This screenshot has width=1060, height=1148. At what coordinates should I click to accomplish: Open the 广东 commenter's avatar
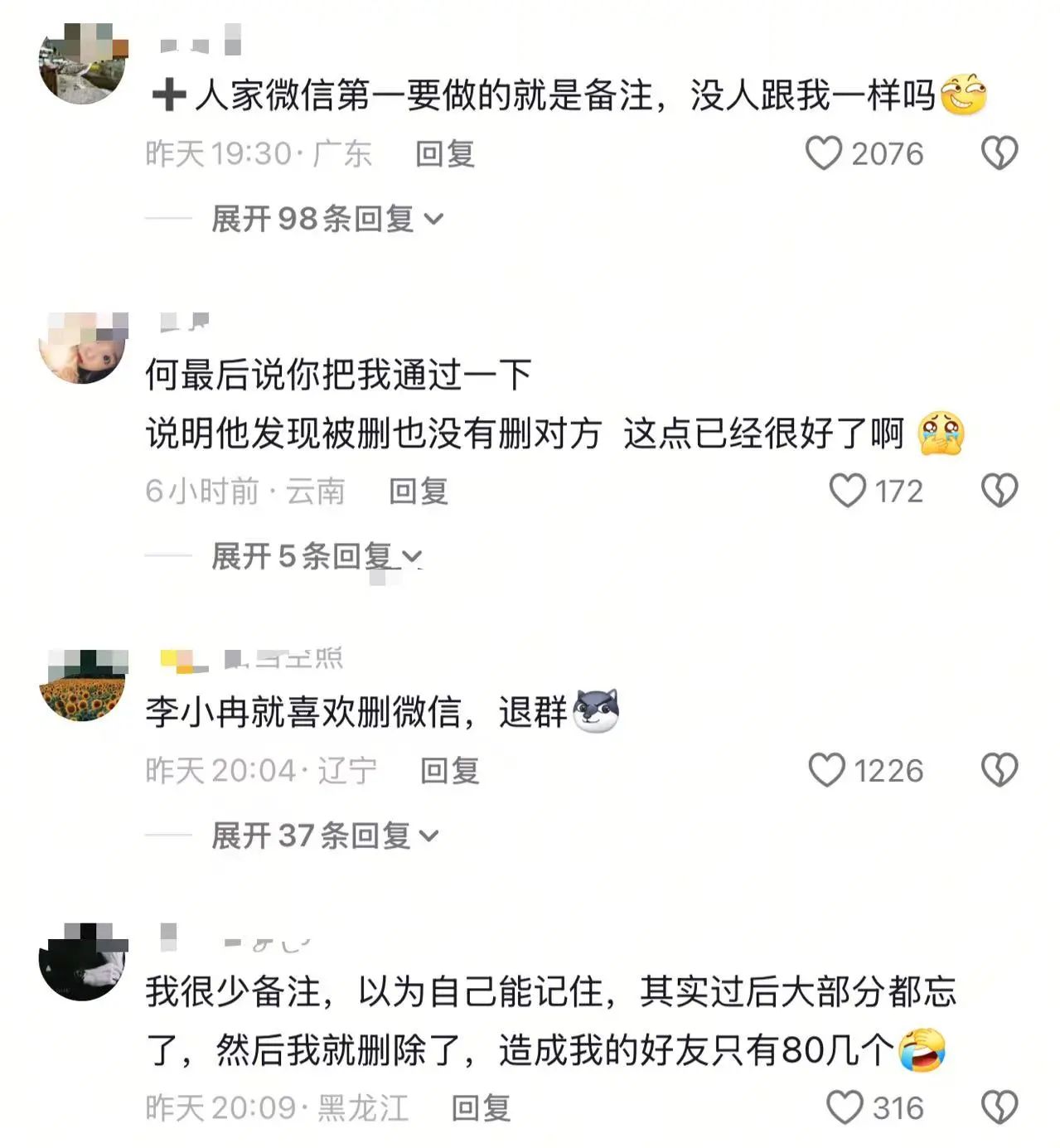tap(82, 63)
